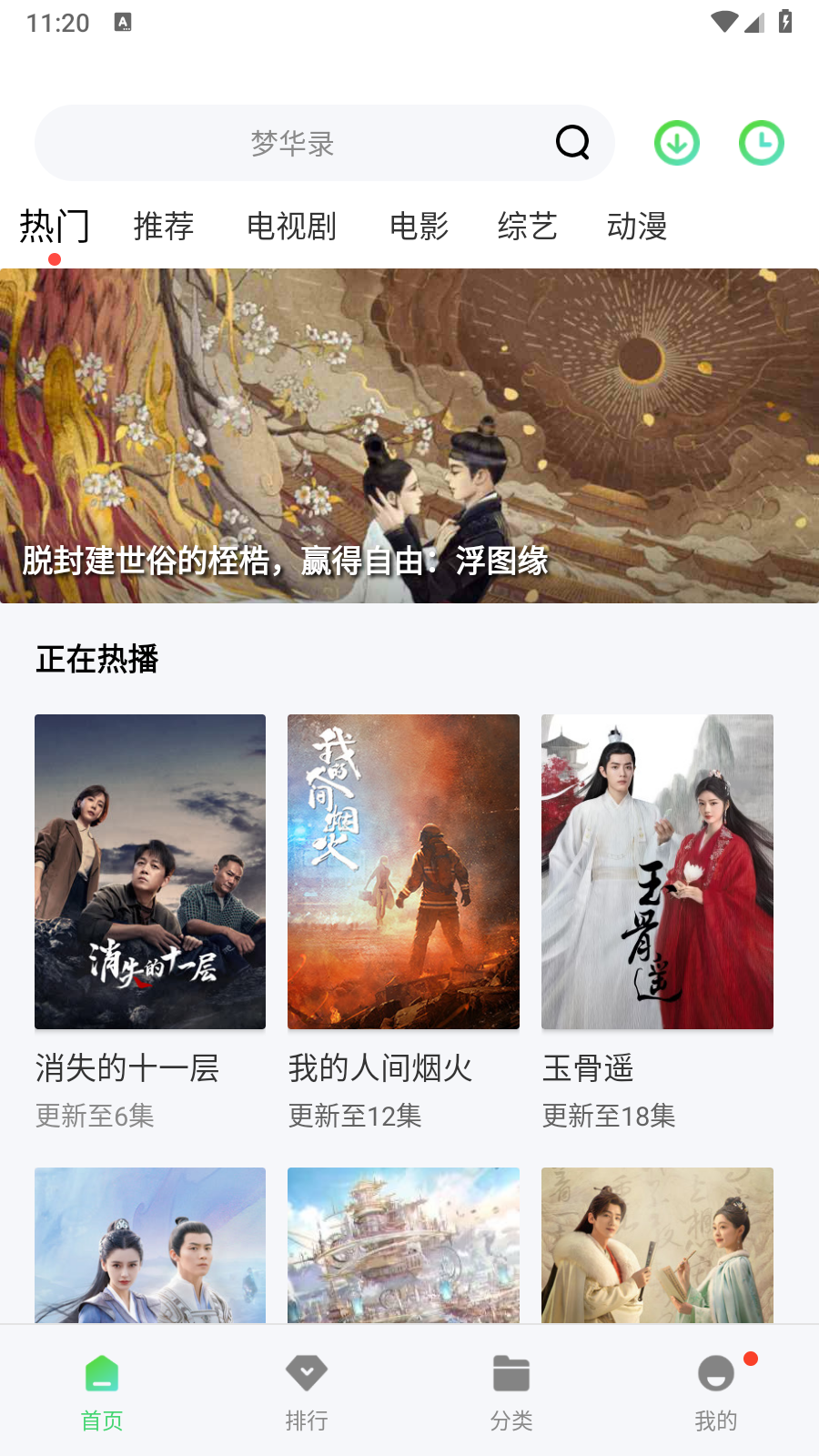Select the 推荐 recommendations tab
819x1456 pixels.
[164, 227]
